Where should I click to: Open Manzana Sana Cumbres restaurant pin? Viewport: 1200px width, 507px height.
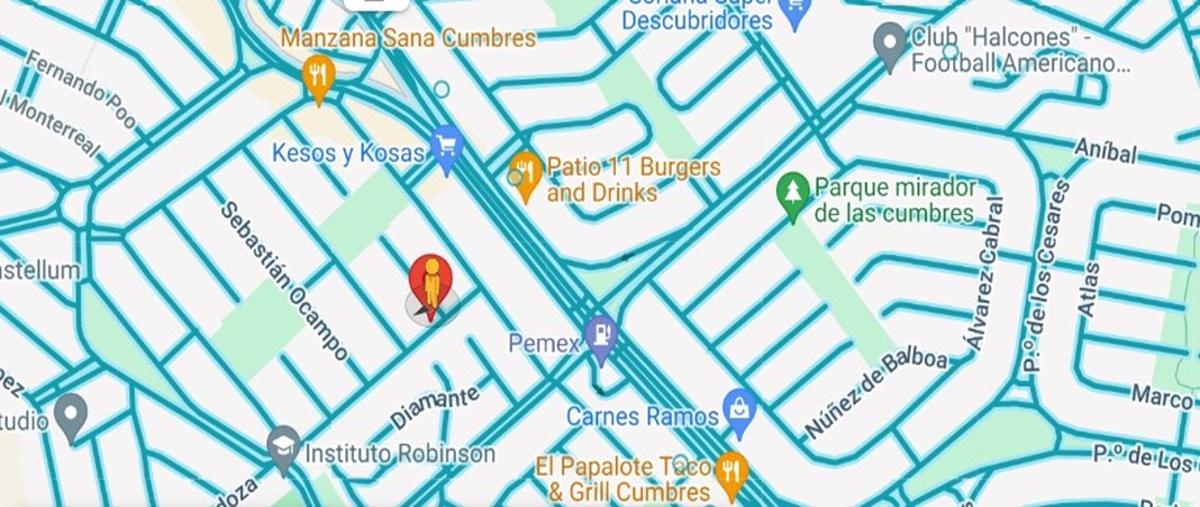[318, 77]
